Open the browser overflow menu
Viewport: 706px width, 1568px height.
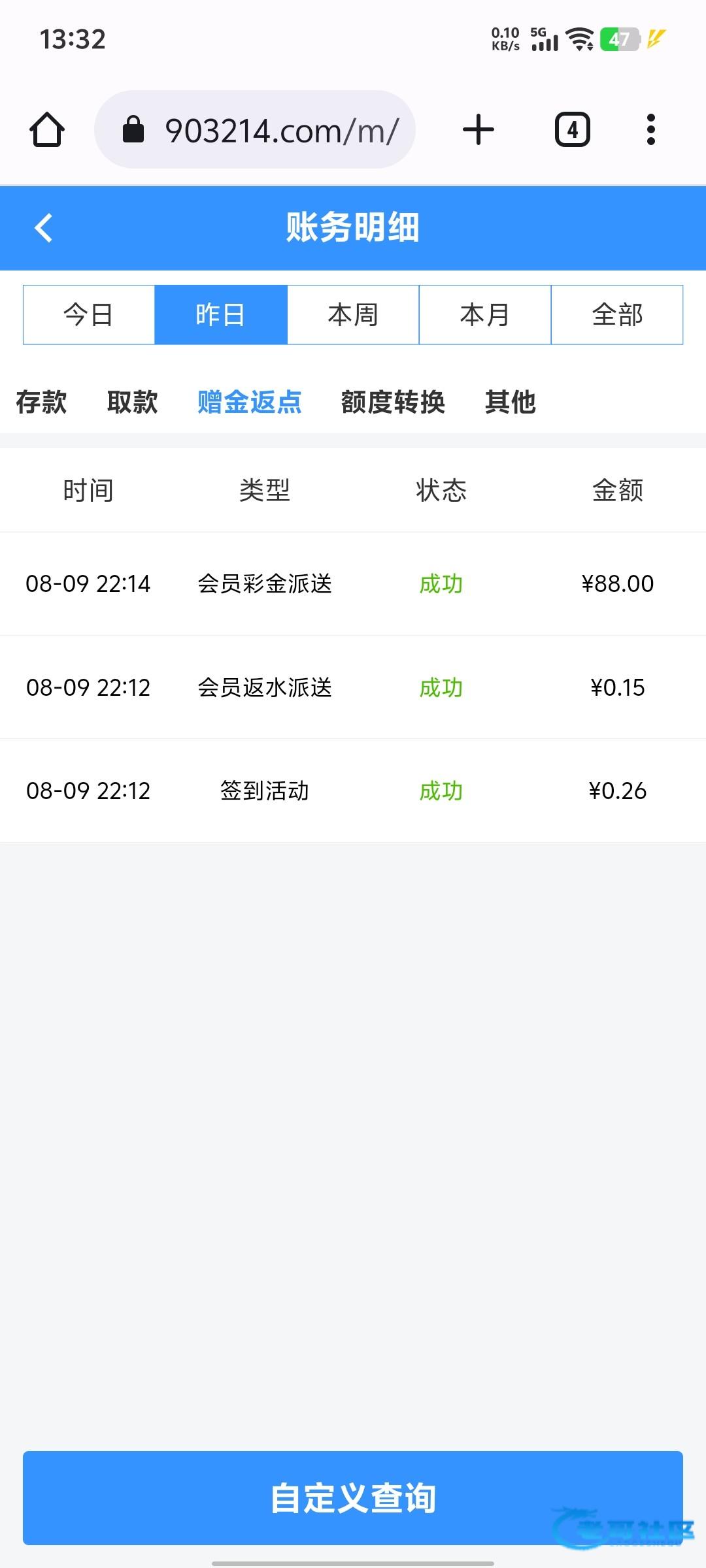(x=650, y=129)
